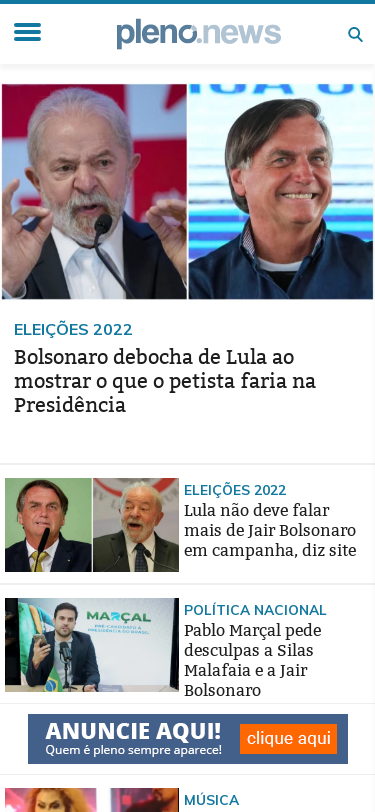Tap clique aqui on Anuncie Aqui banner

288,738
